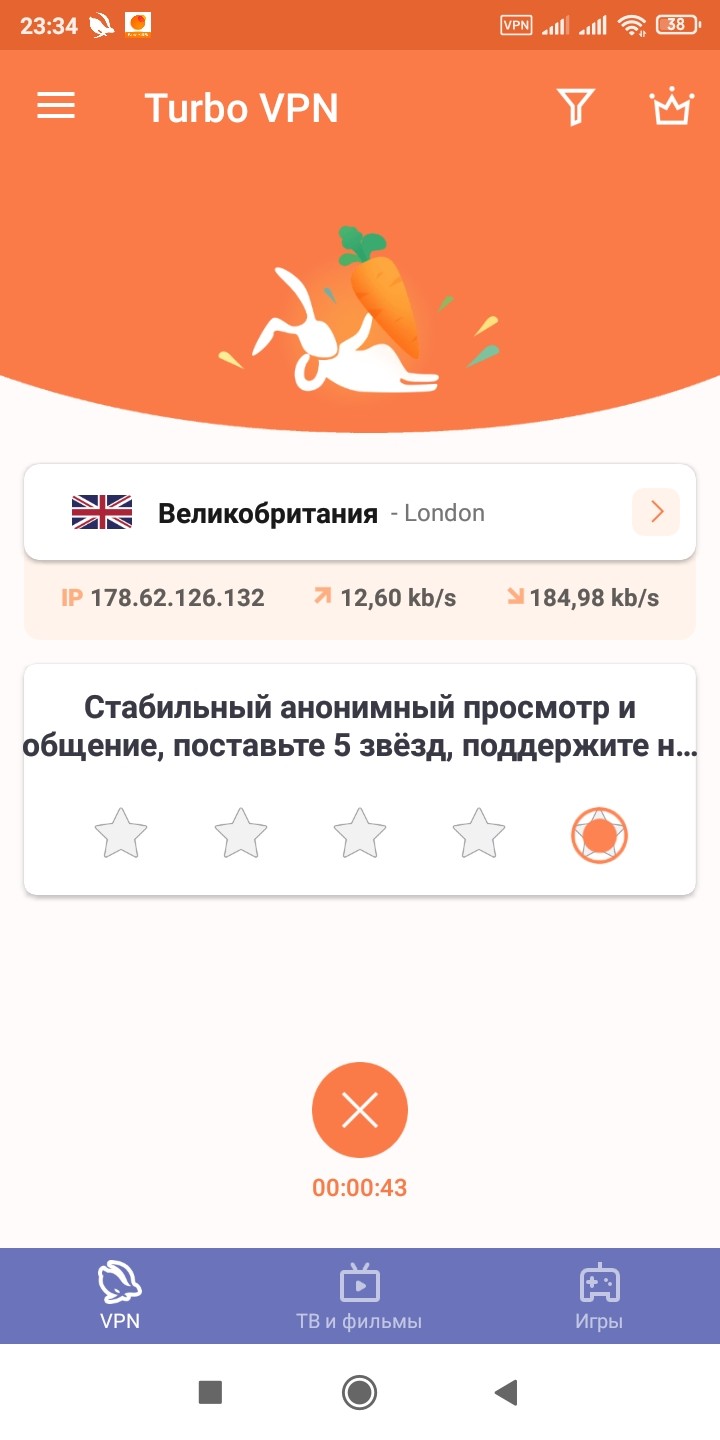
Task: Open the hamburger drawer menu
Action: point(56,106)
